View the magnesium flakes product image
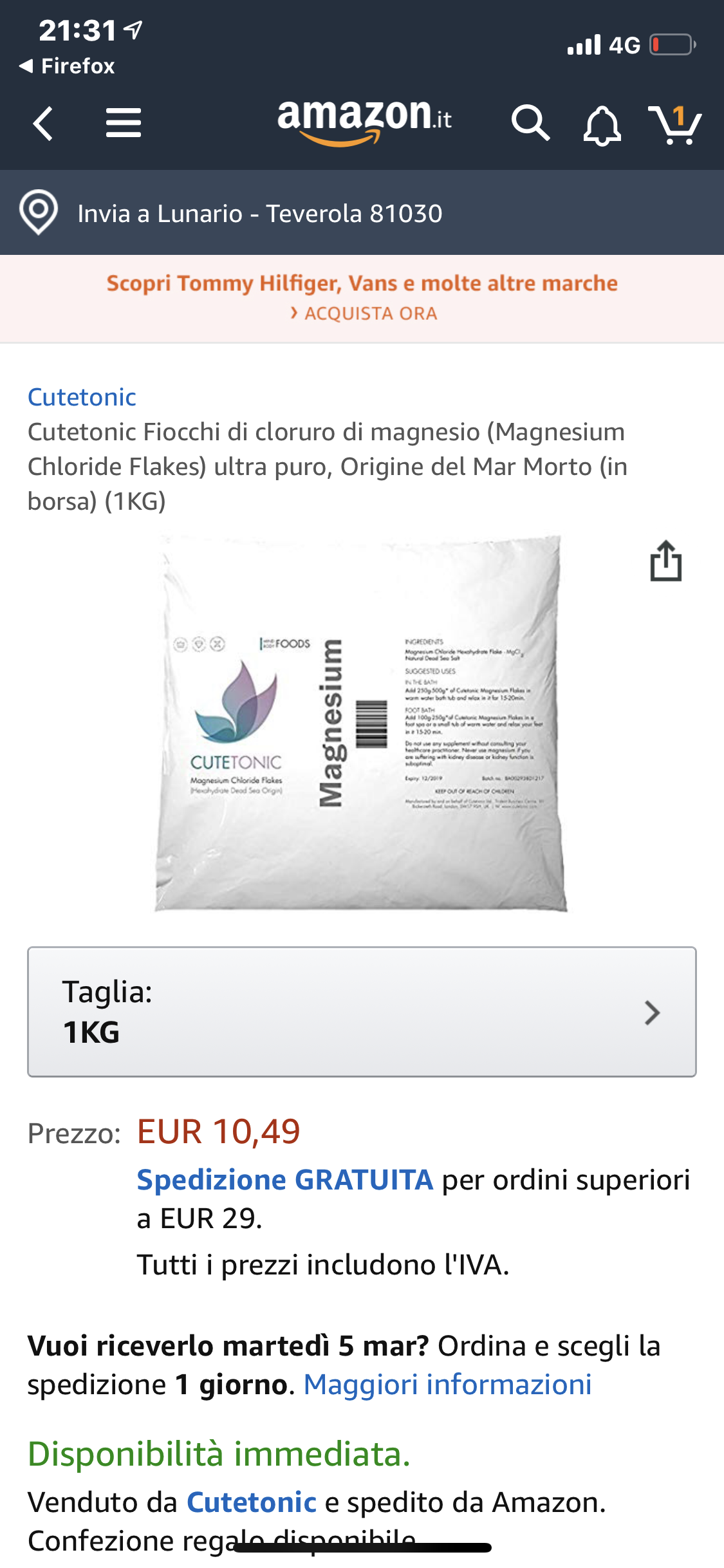The height and width of the screenshot is (1568, 724). pos(360,723)
